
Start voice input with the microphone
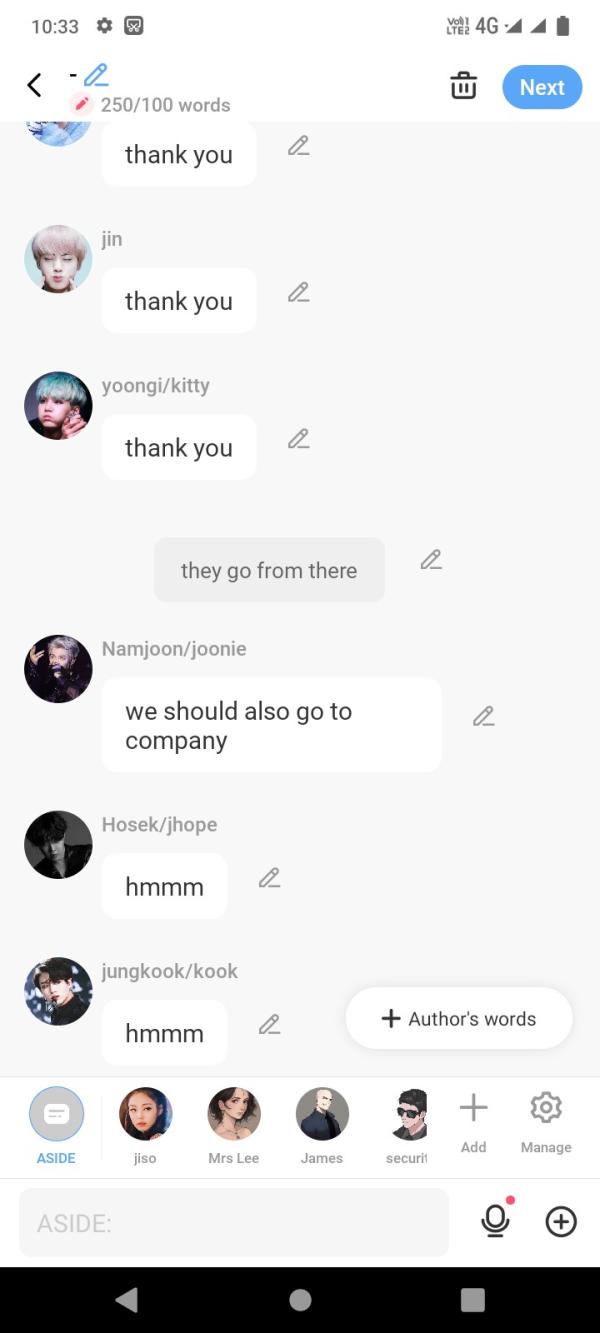pos(495,1221)
